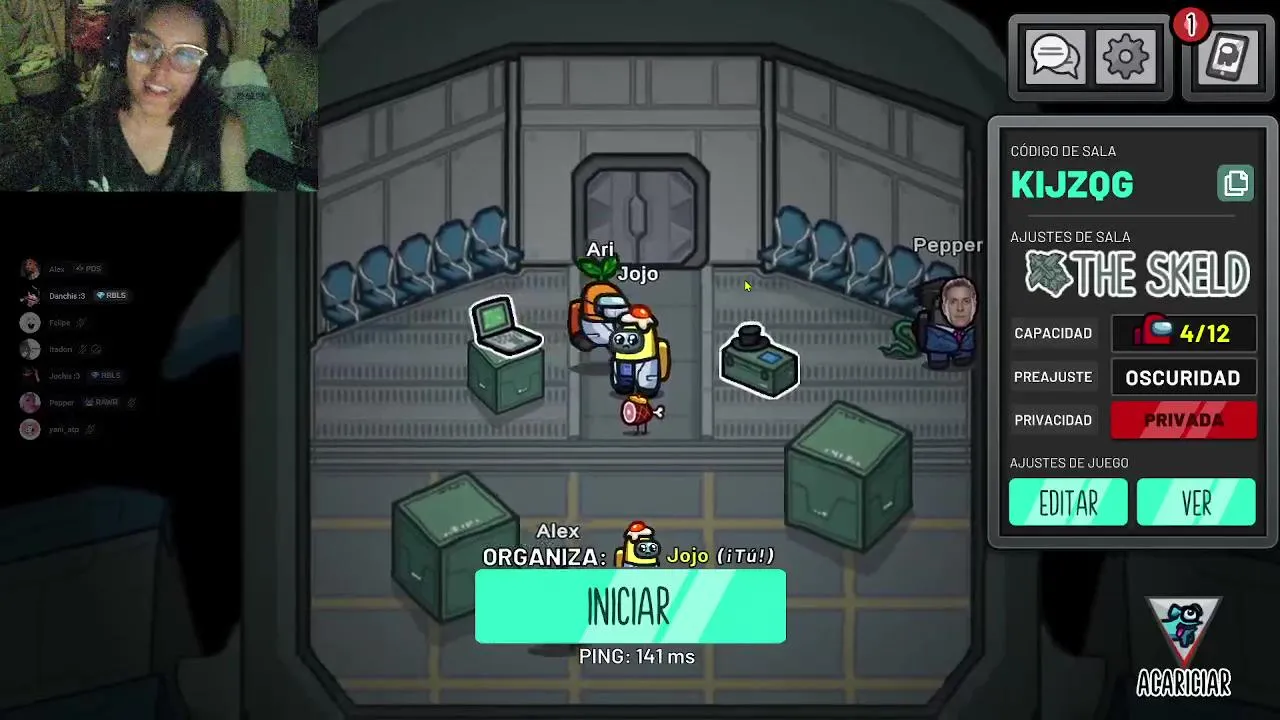Start the game with INICIAR
This screenshot has width=1280, height=720.
click(x=630, y=606)
